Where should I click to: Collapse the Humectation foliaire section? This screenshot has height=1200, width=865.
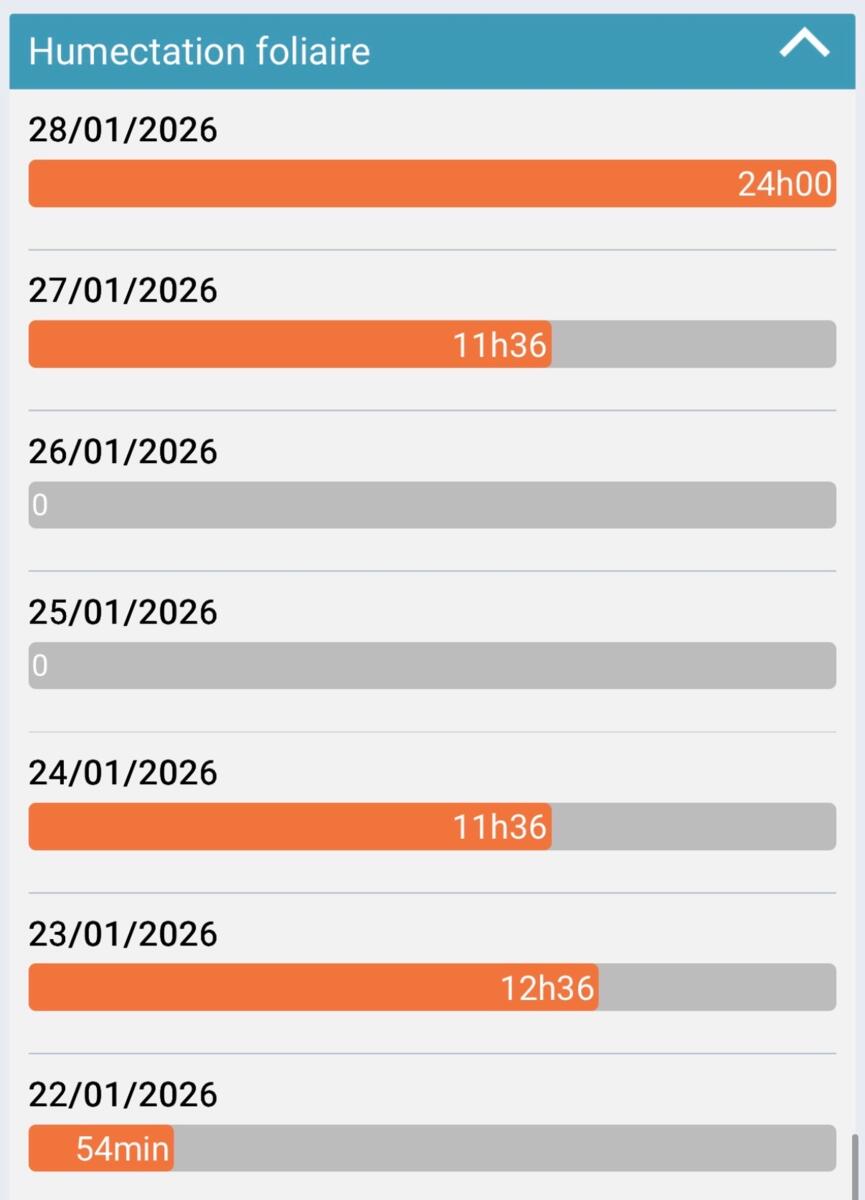point(804,44)
